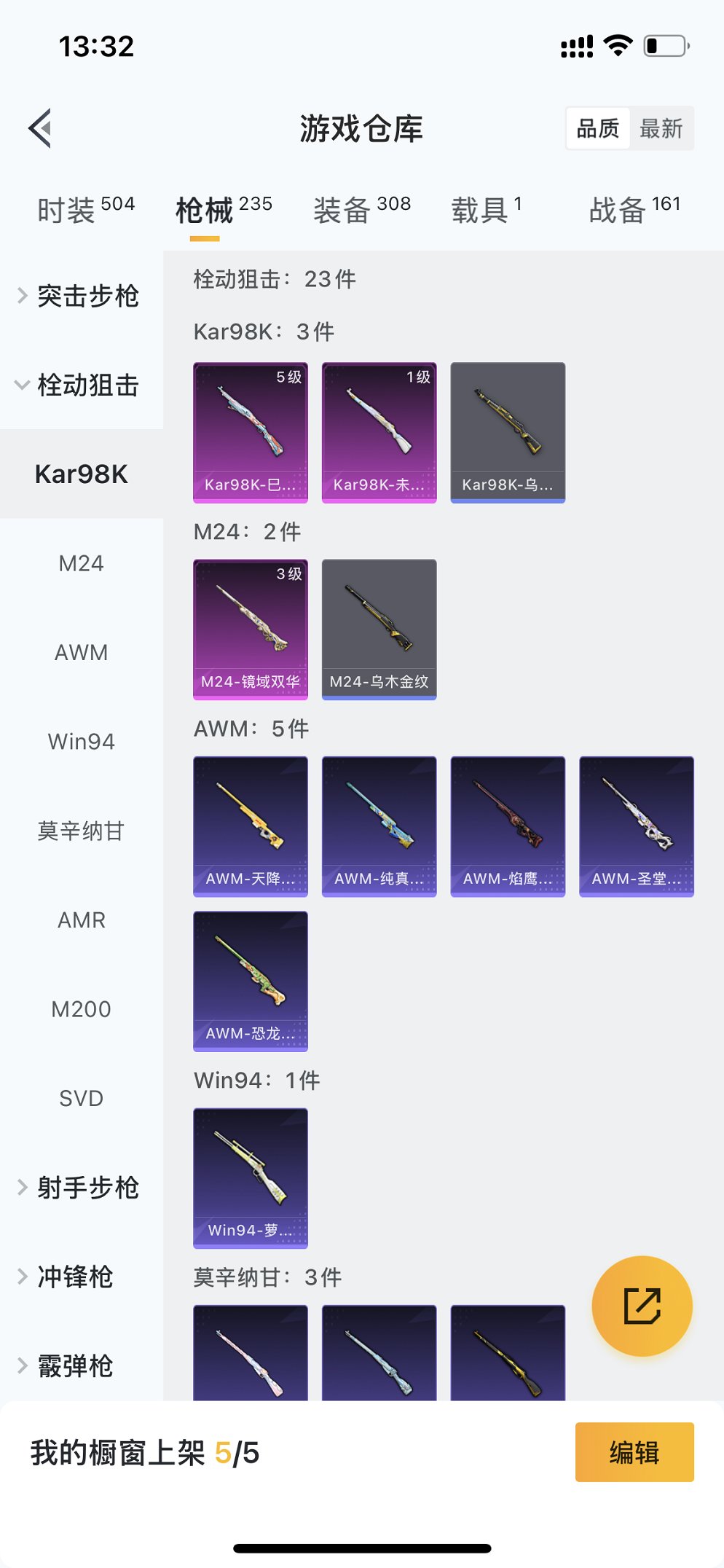Select 莫辛纳甘 in the sidebar

[x=81, y=831]
